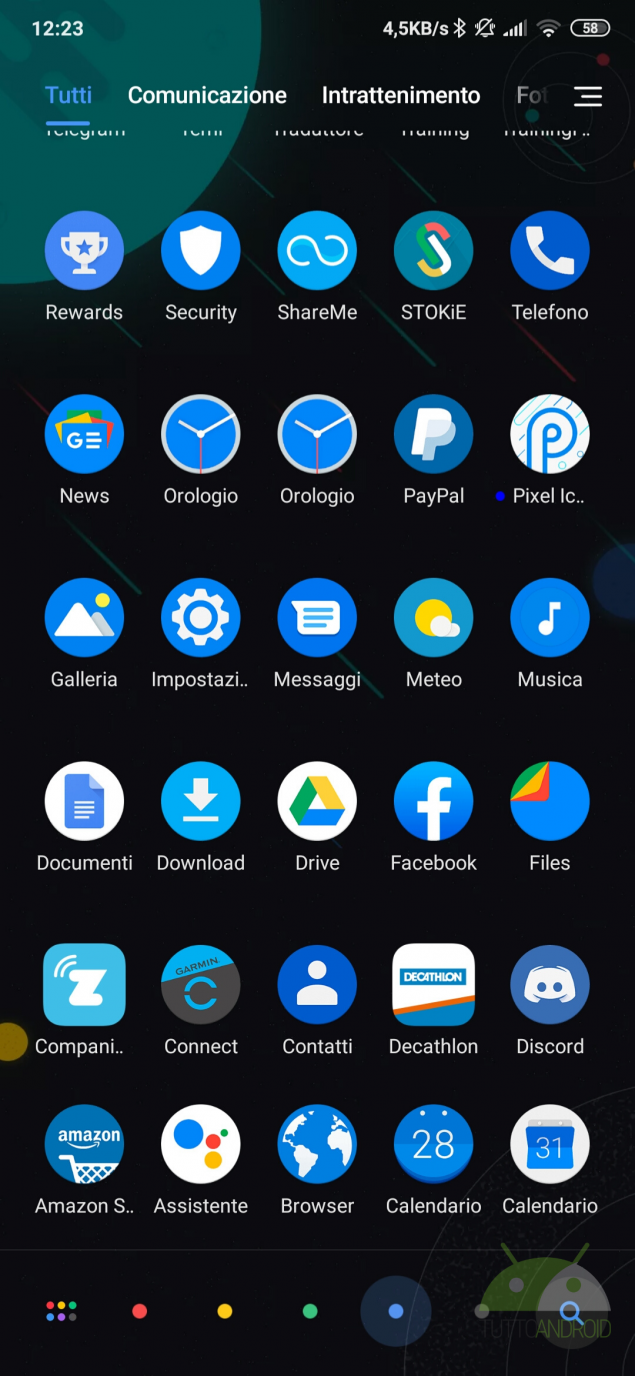Screen dimensions: 635x1376
Task: Launch the PayPal app
Action: pos(434,434)
